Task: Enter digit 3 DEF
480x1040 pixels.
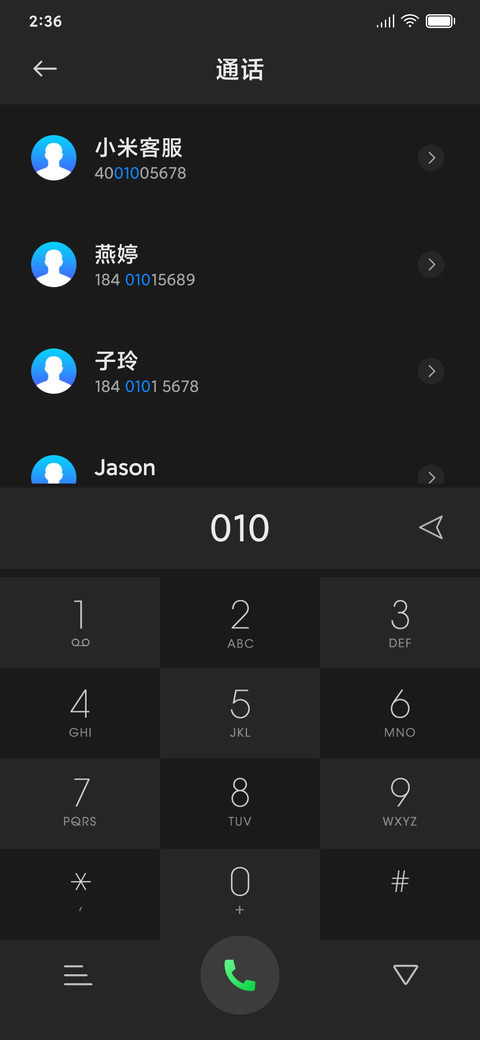Action: tap(400, 622)
